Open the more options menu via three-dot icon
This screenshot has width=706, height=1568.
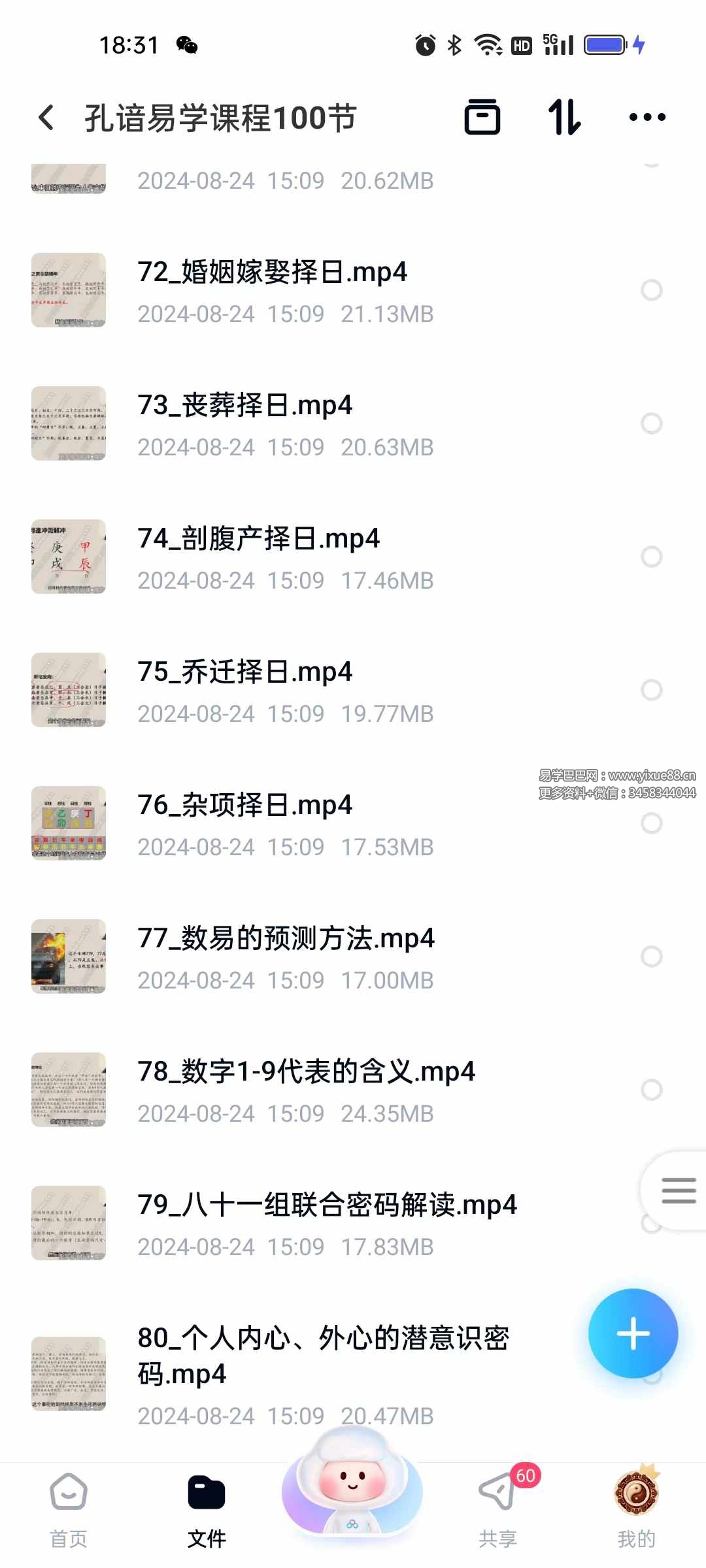(x=648, y=118)
